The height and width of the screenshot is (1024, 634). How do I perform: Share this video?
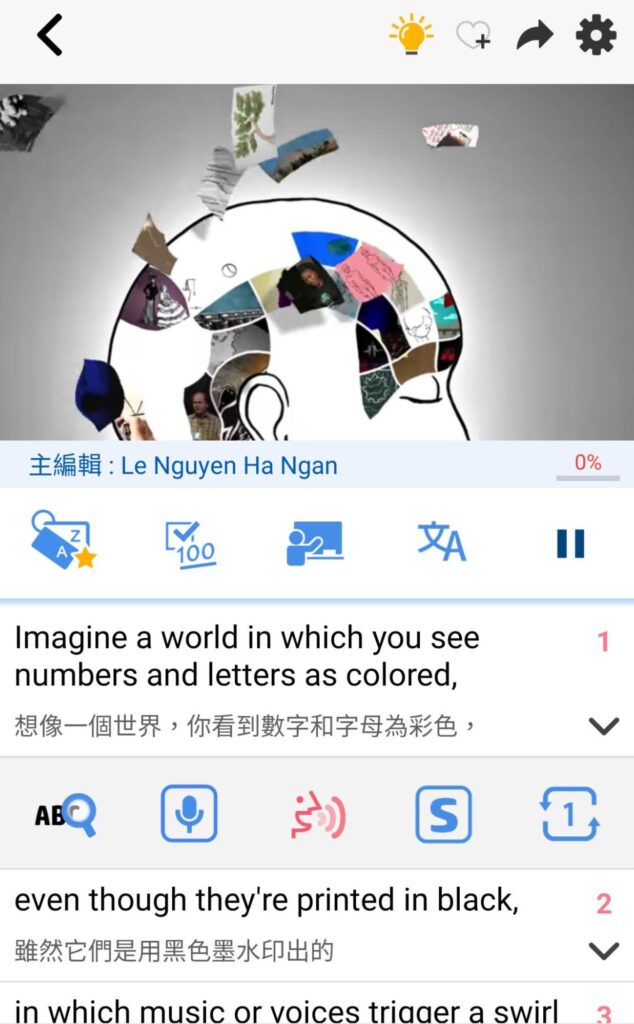tap(535, 37)
